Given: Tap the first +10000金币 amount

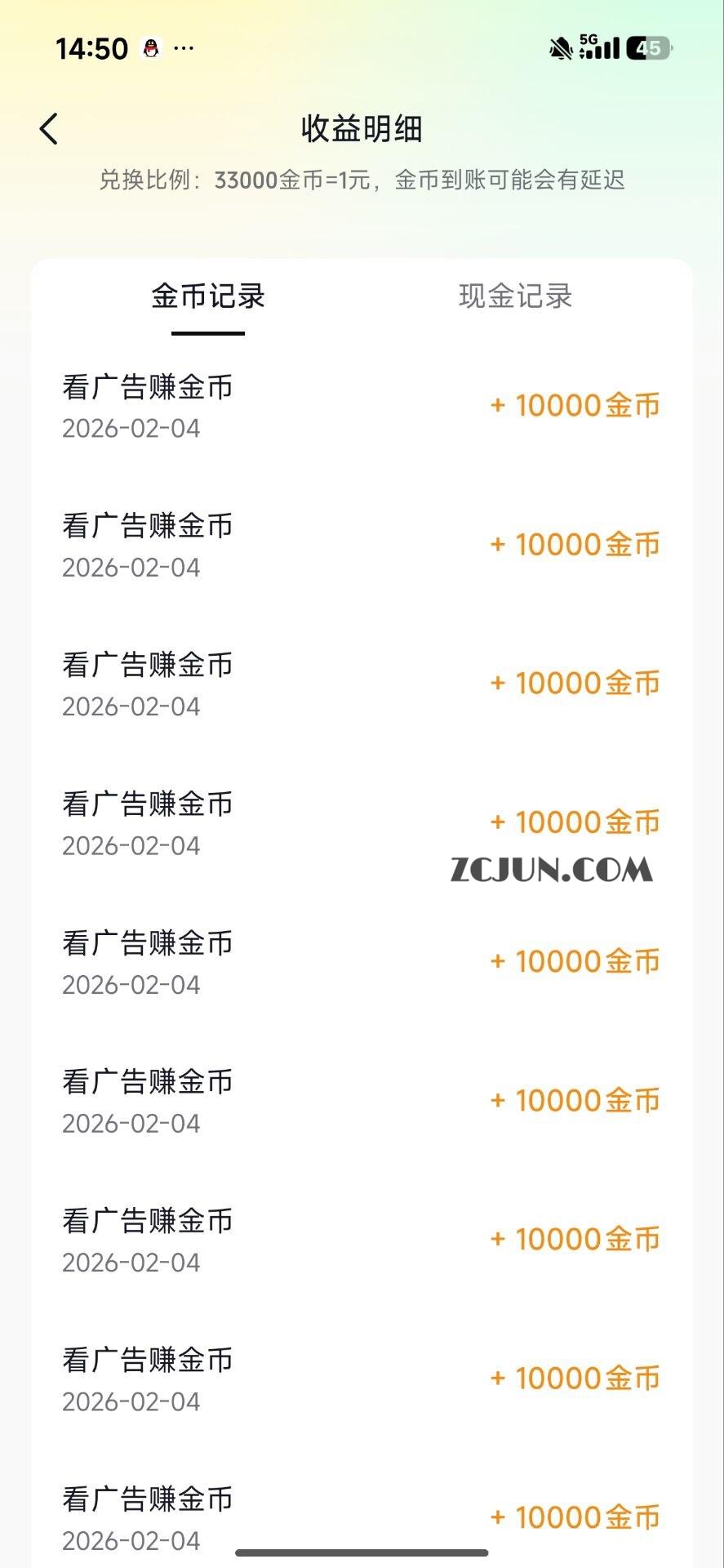Looking at the screenshot, I should (x=575, y=405).
